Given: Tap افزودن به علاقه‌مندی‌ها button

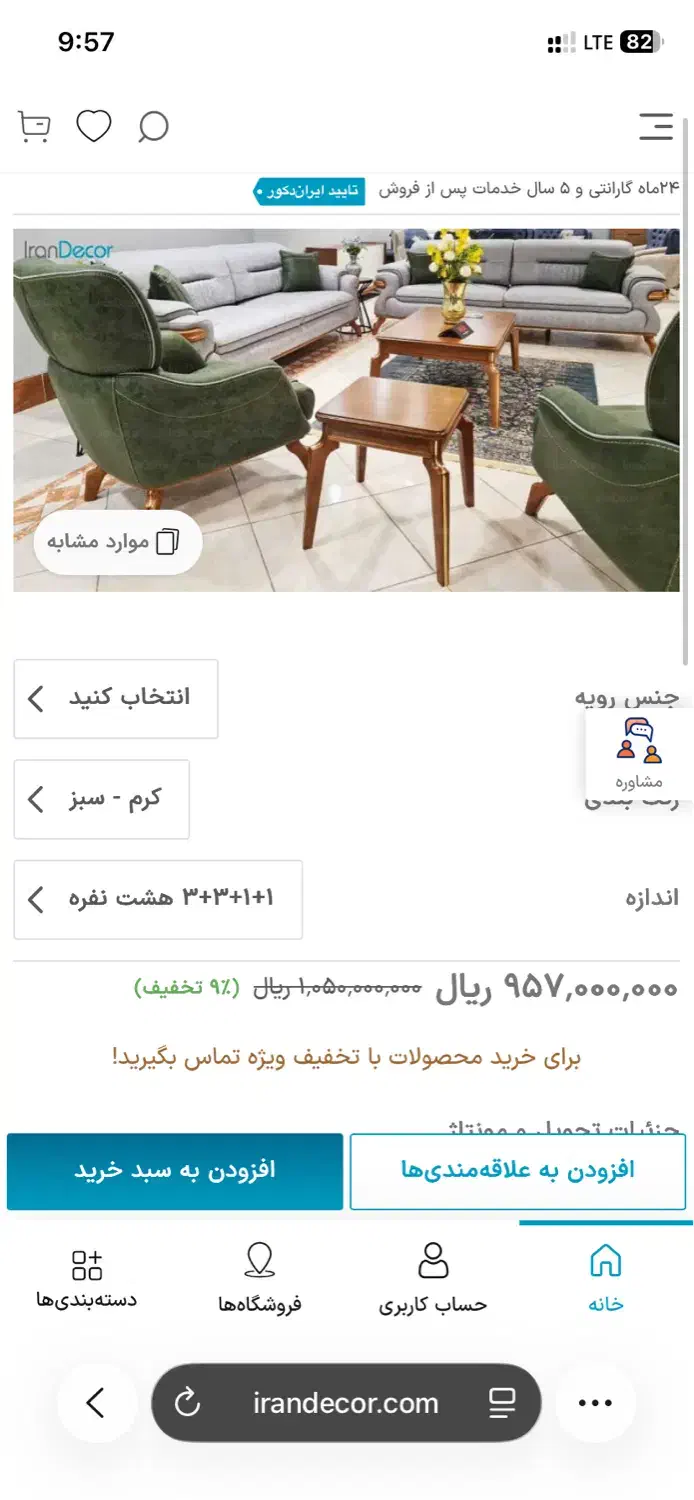Looking at the screenshot, I should pyautogui.click(x=517, y=1170).
